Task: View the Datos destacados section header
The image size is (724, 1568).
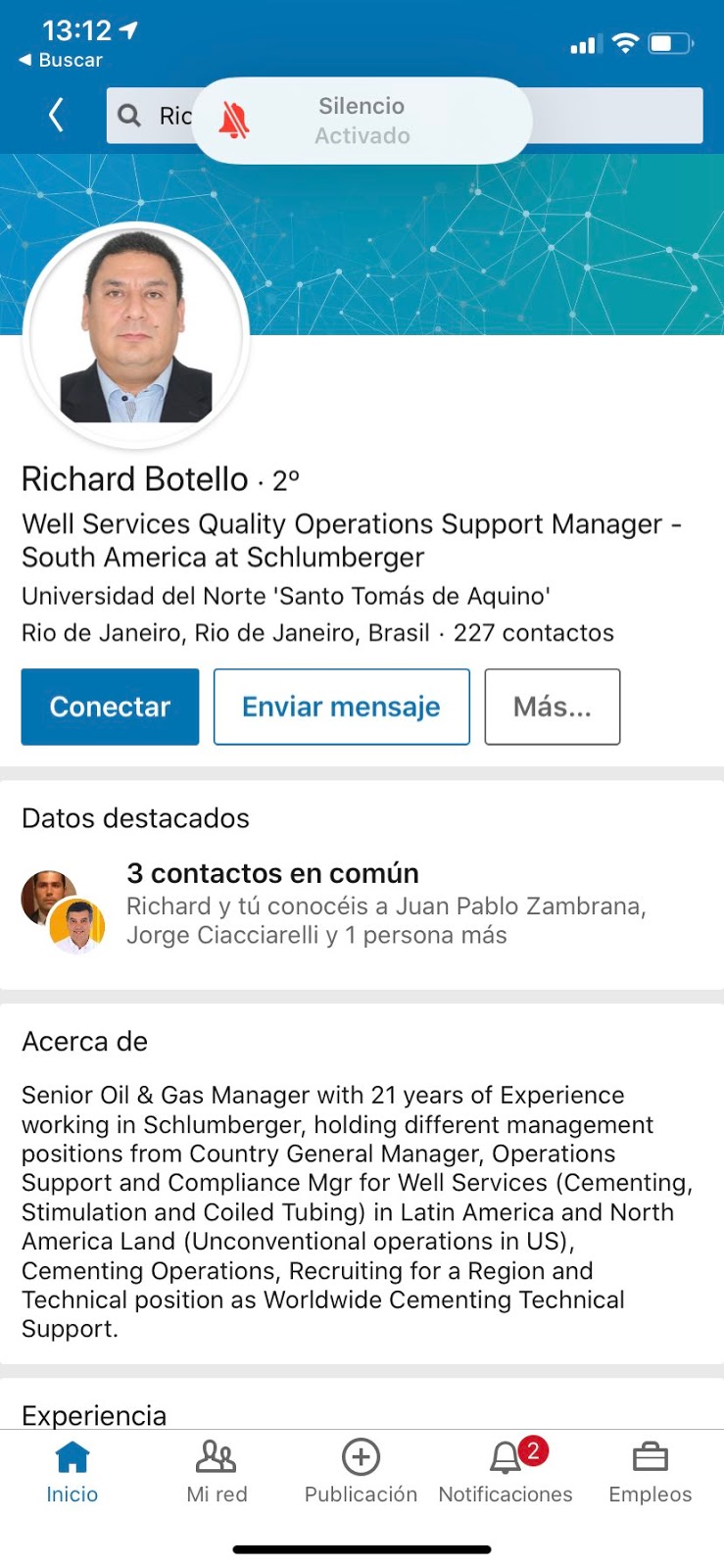Action: (136, 818)
